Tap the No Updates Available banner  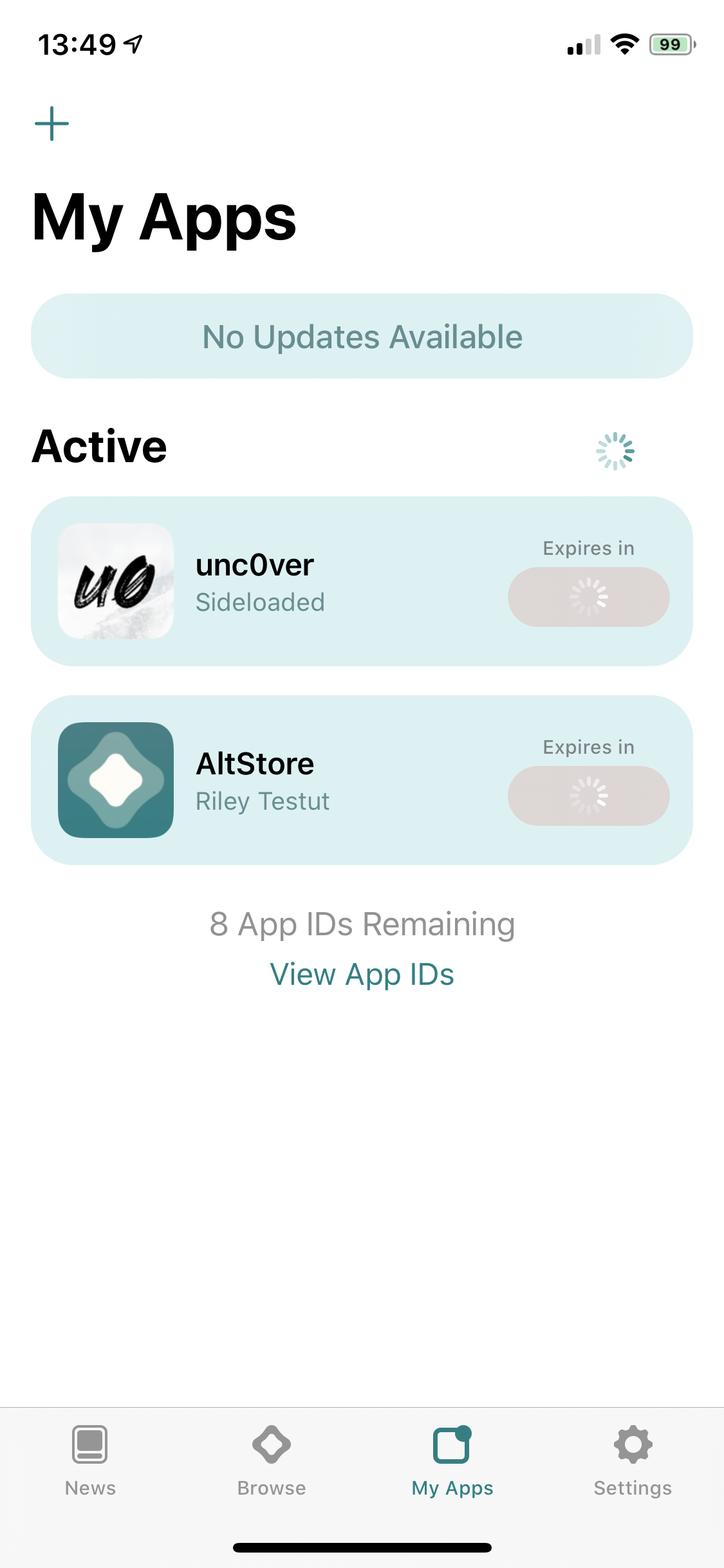pyautogui.click(x=362, y=336)
